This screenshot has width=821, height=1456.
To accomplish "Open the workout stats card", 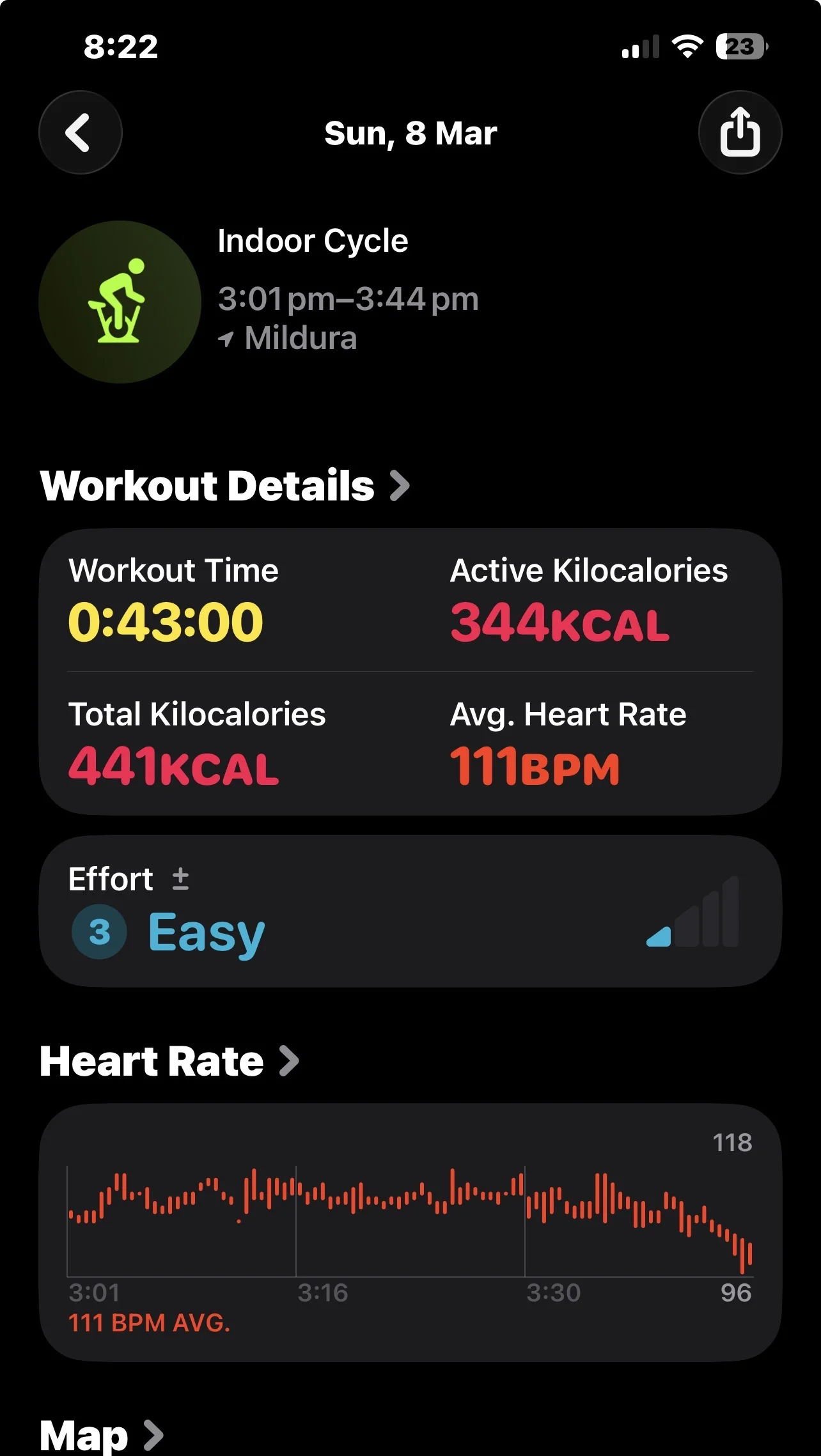I will click(x=409, y=671).
